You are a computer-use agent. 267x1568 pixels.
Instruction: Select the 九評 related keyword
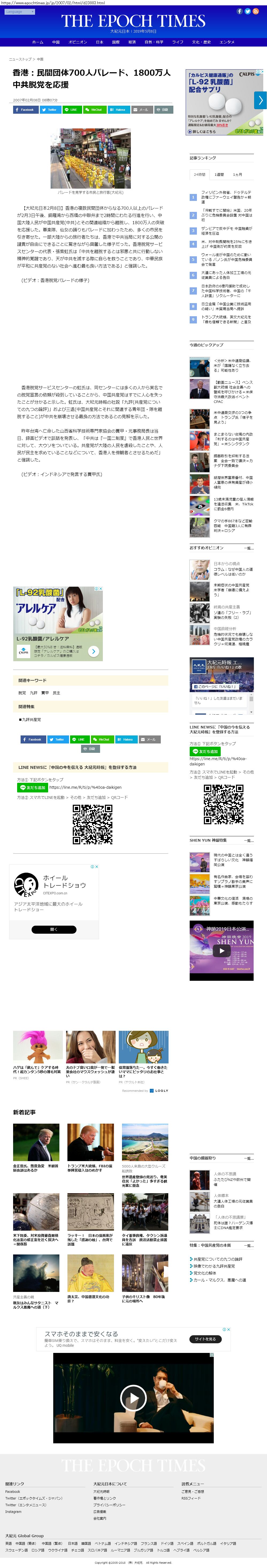tap(33, 693)
